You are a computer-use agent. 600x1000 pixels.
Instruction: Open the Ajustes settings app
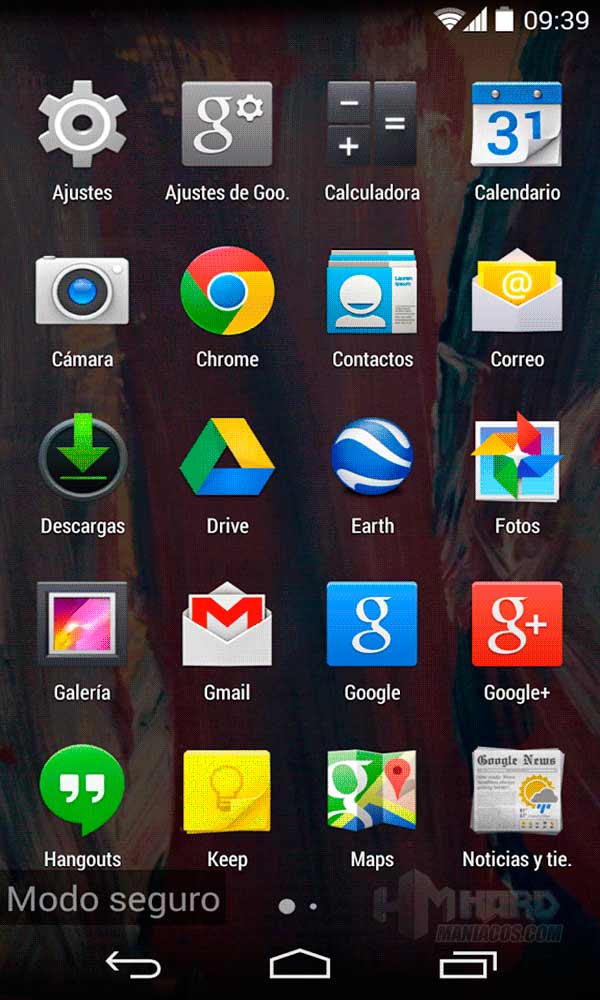coord(82,125)
